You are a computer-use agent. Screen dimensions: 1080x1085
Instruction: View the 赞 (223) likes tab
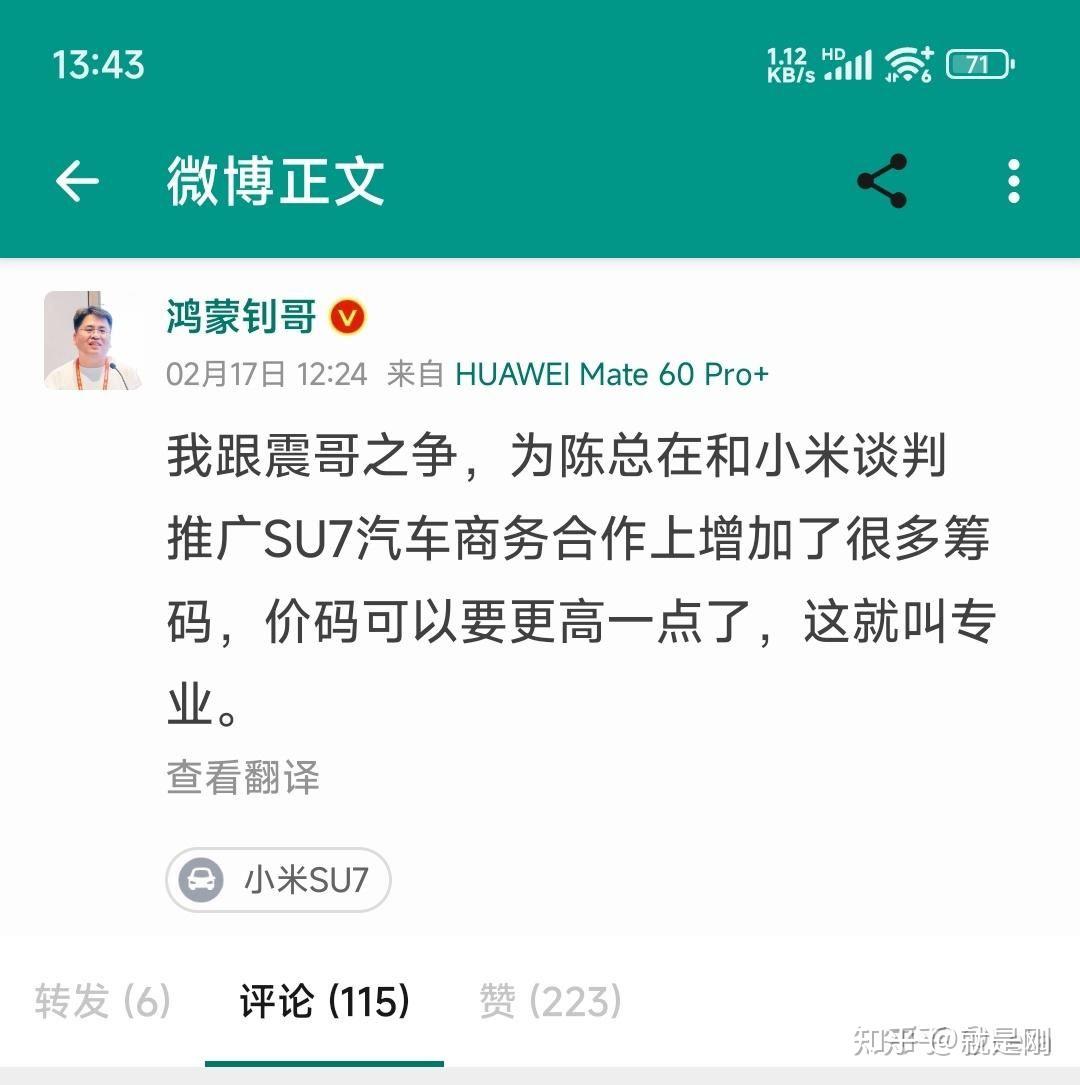pos(551,1001)
